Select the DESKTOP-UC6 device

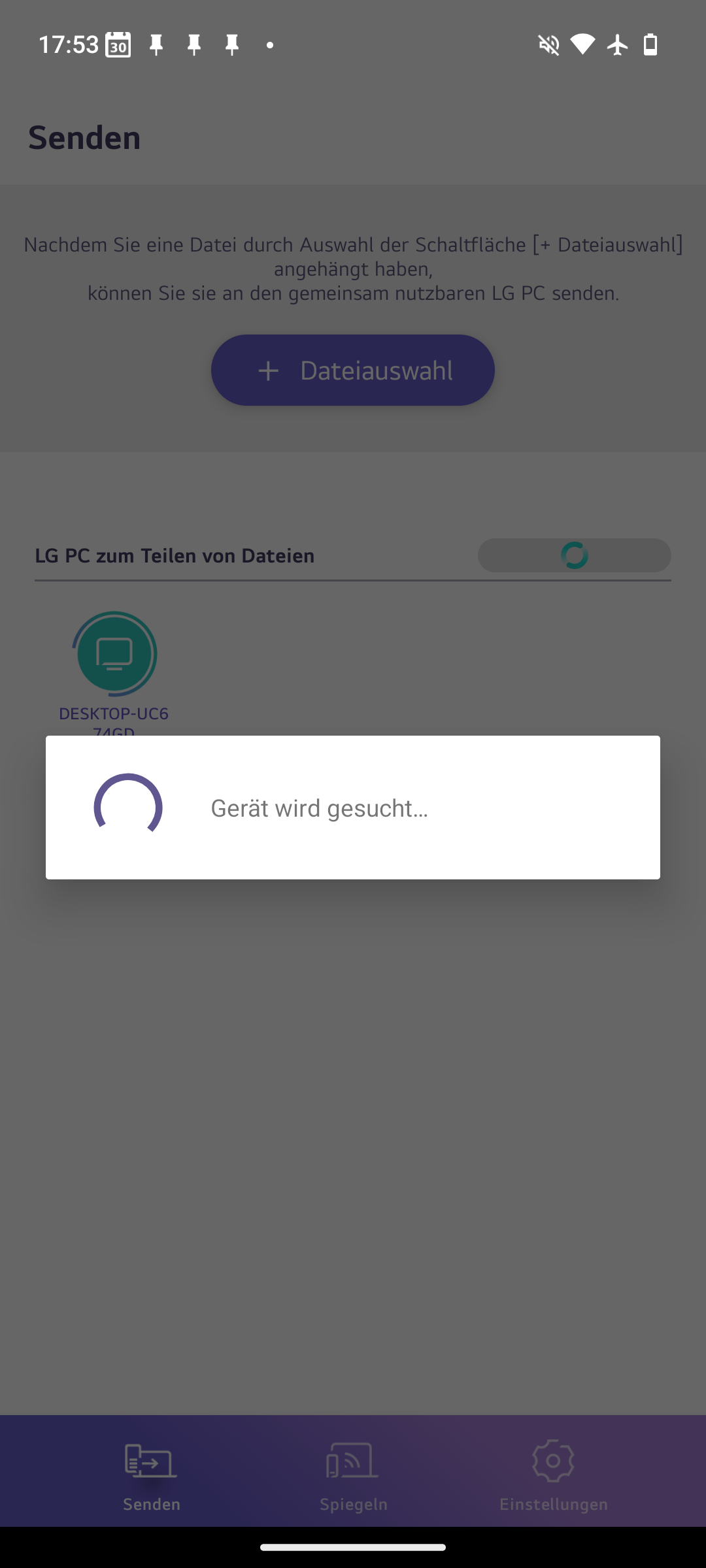click(114, 654)
